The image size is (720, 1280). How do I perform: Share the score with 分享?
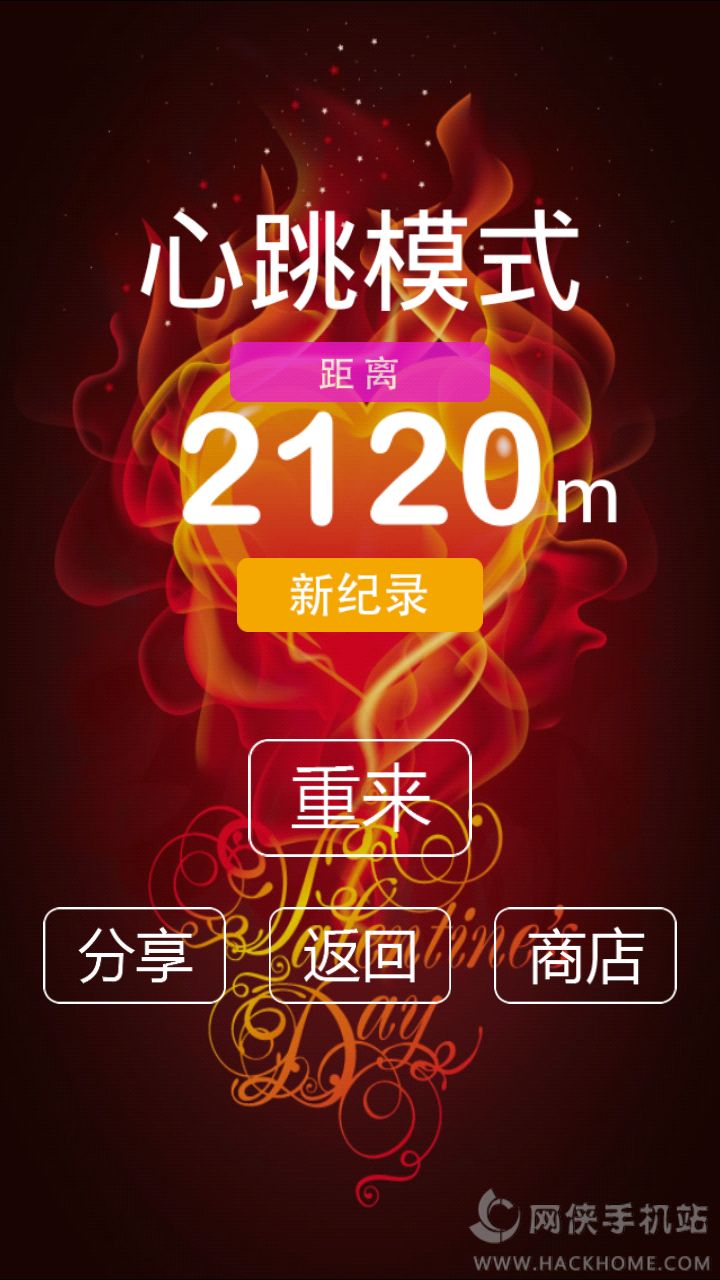134,955
